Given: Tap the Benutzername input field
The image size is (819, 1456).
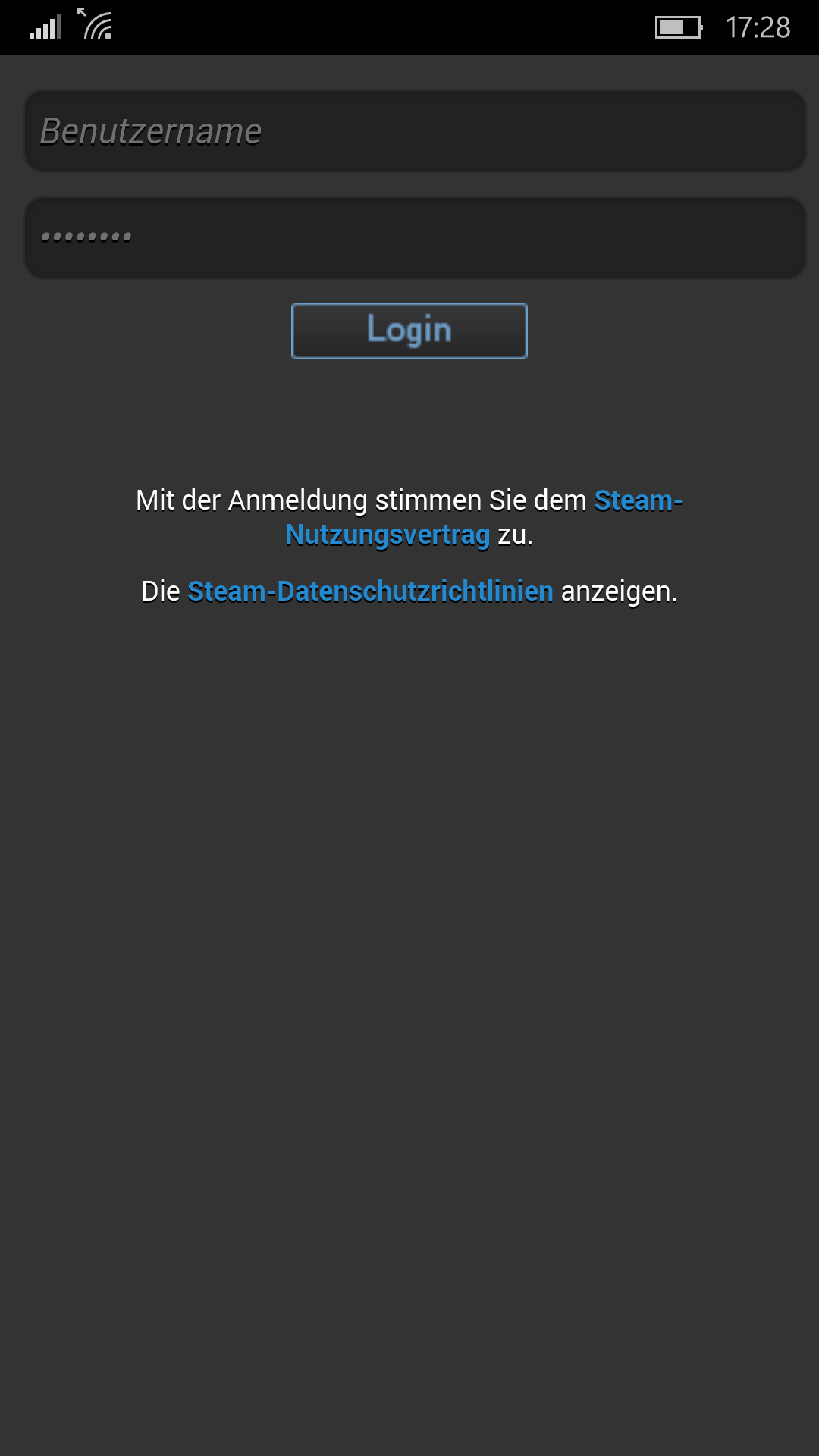Looking at the screenshot, I should [415, 131].
